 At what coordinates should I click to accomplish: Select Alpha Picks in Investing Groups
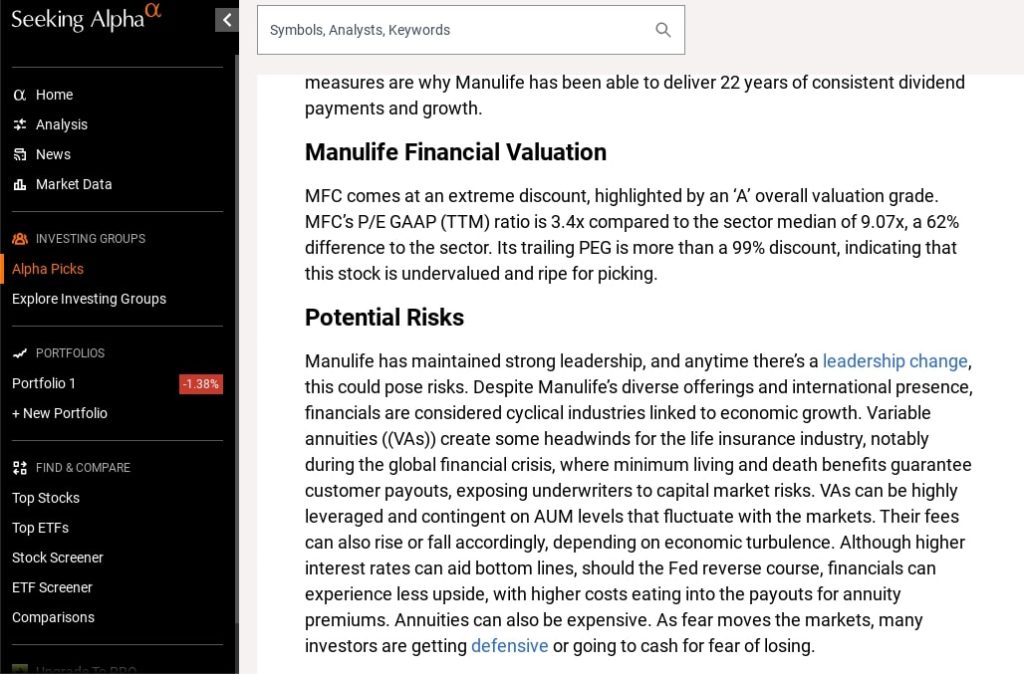48,269
